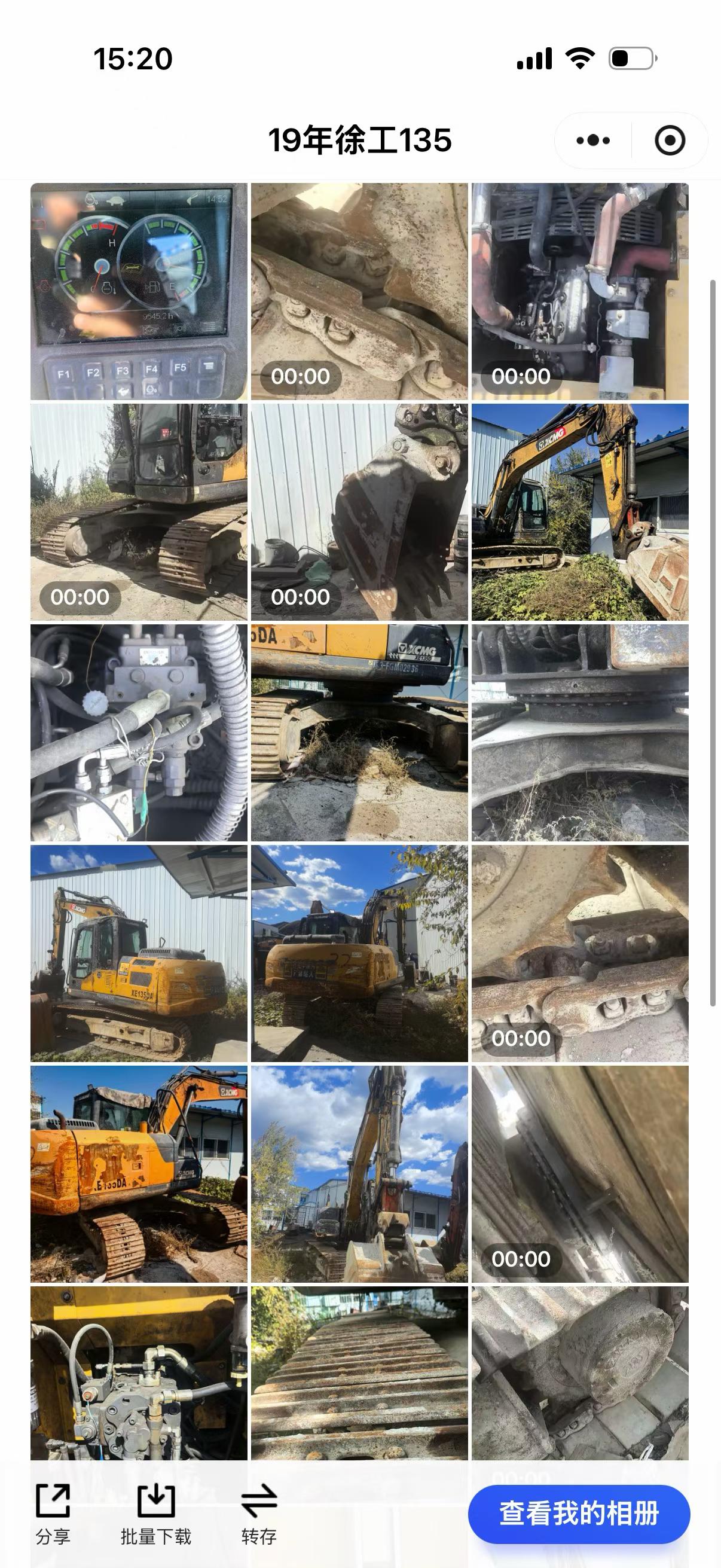This screenshot has width=721, height=1568.
Task: Open 查看我的相册 my album button
Action: pyautogui.click(x=579, y=1514)
